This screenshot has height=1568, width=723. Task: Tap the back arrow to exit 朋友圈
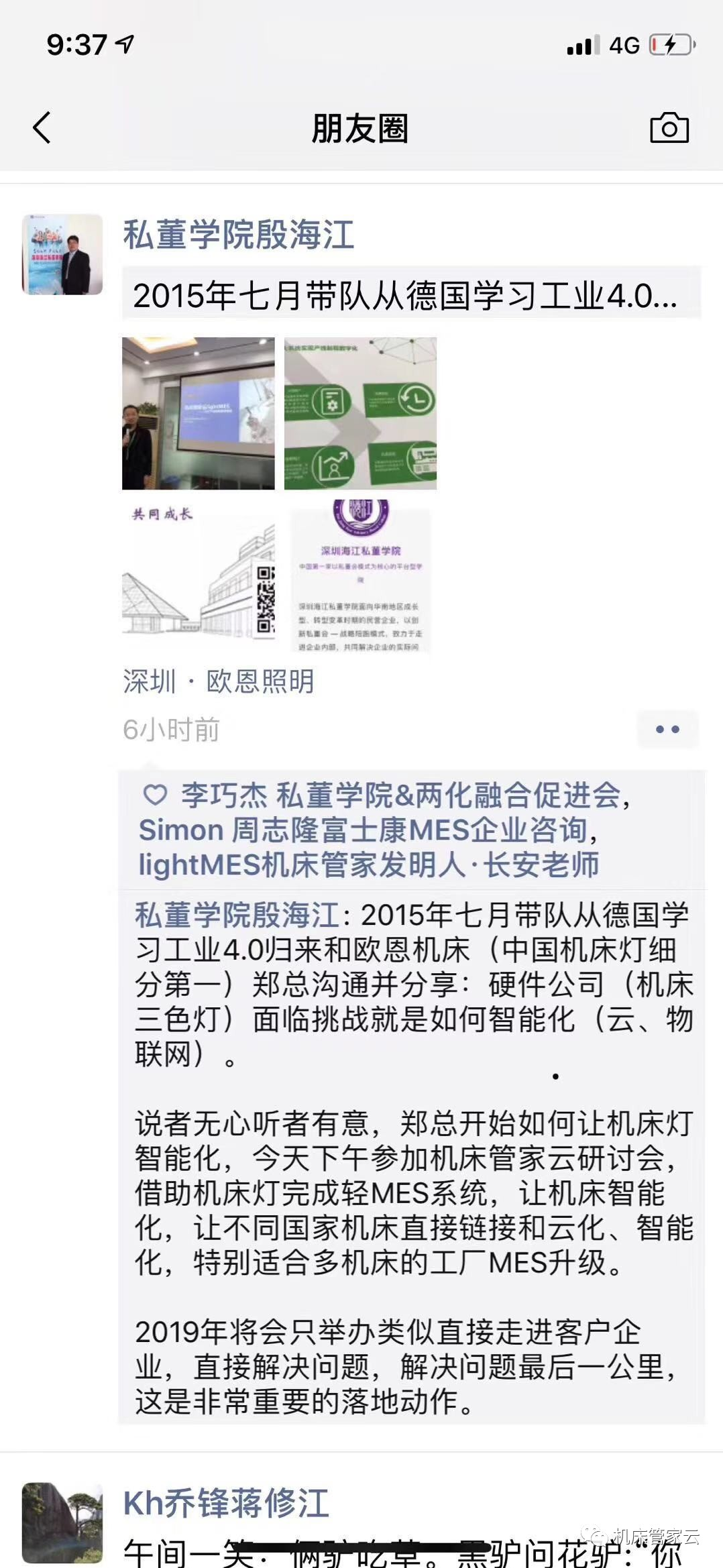42,128
